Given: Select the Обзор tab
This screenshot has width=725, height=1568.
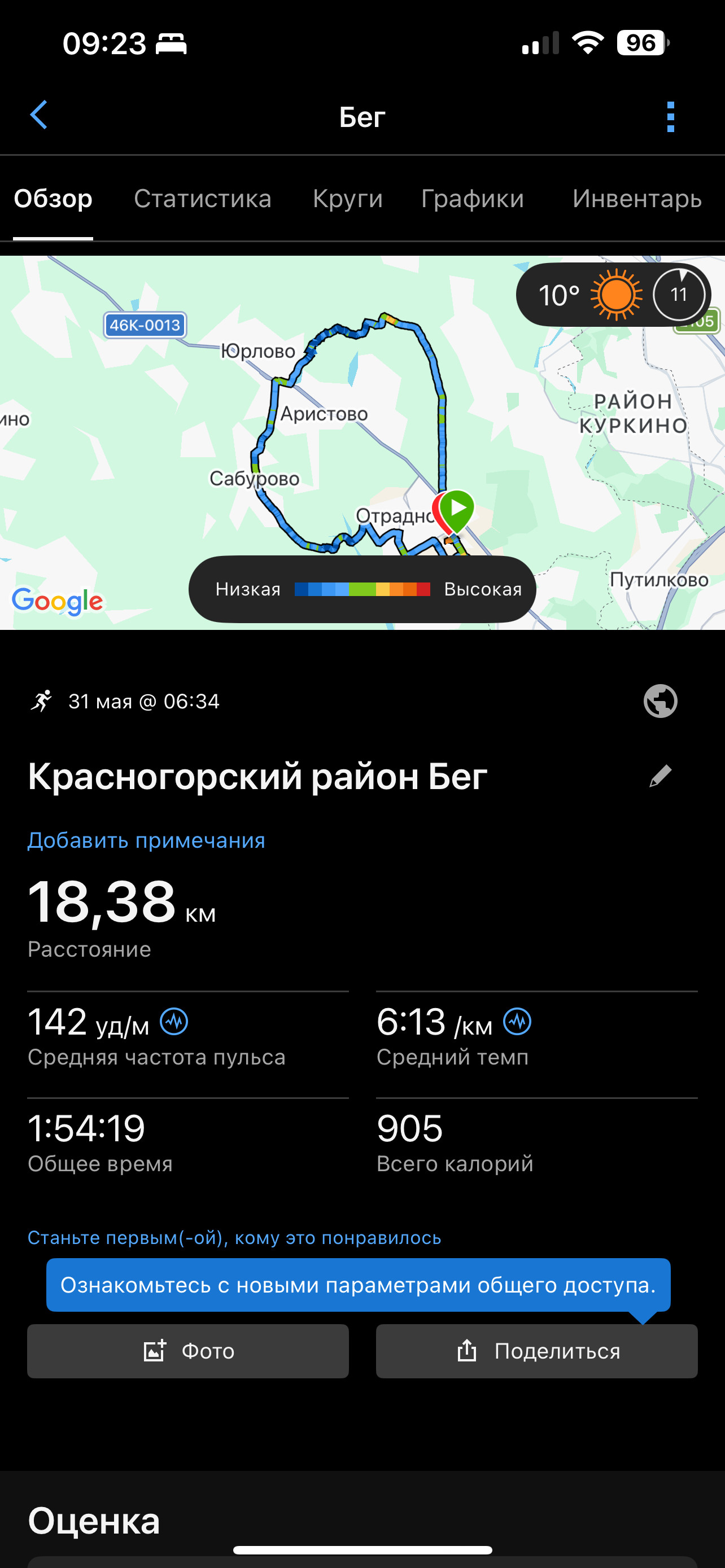Looking at the screenshot, I should [53, 199].
